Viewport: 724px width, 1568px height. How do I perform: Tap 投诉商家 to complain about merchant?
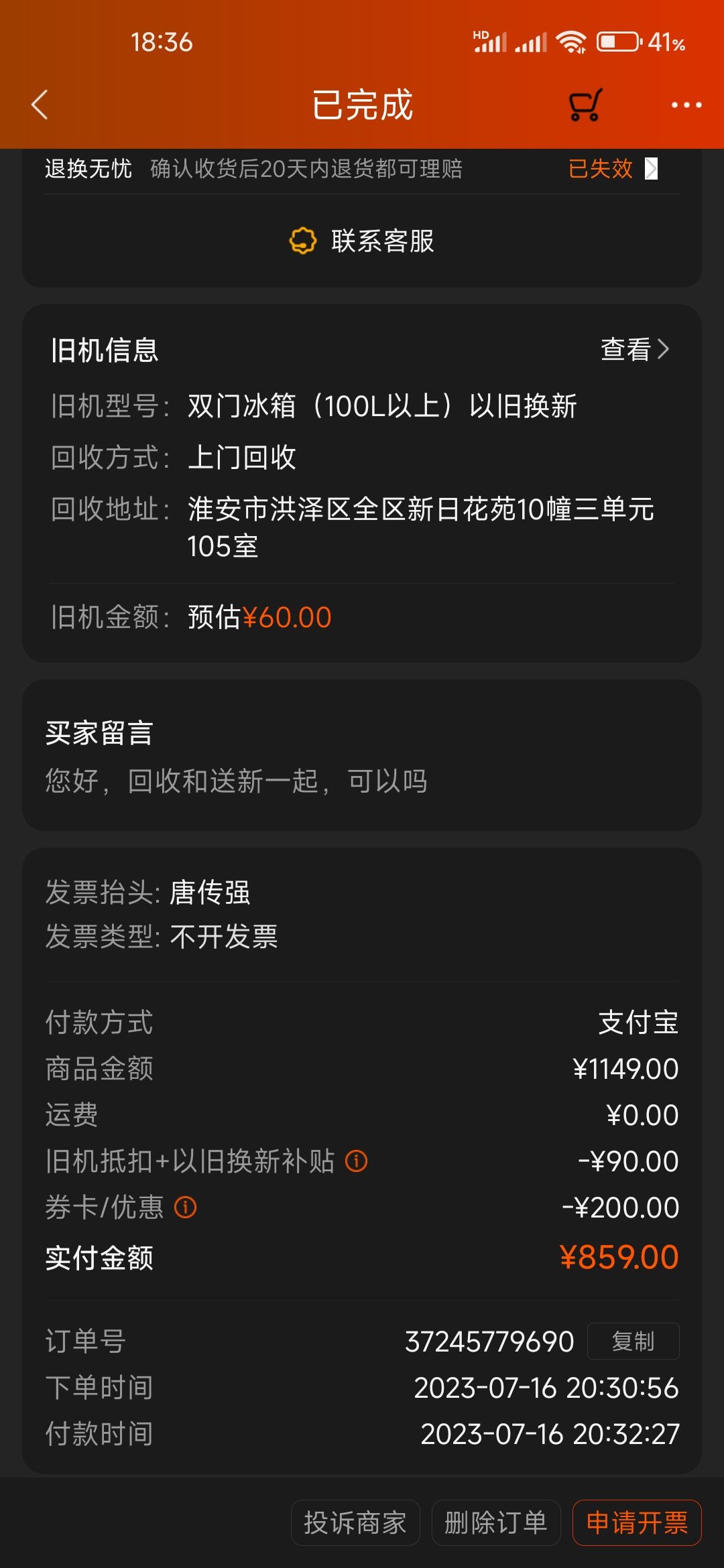click(355, 1522)
